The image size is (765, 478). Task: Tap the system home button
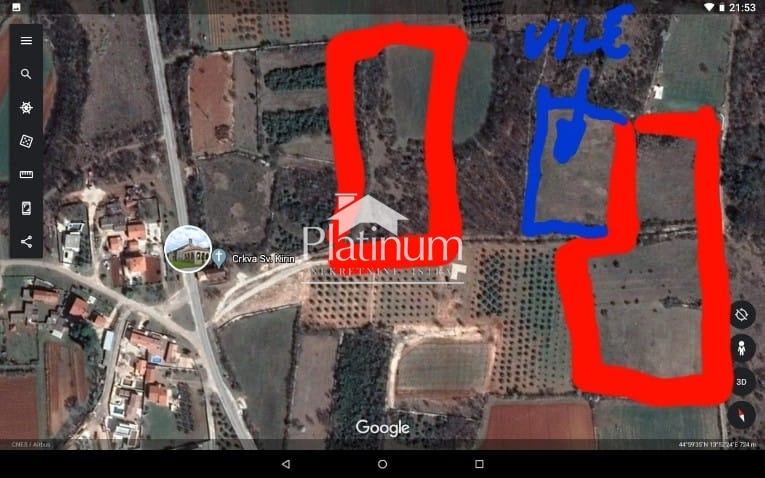(x=382, y=464)
